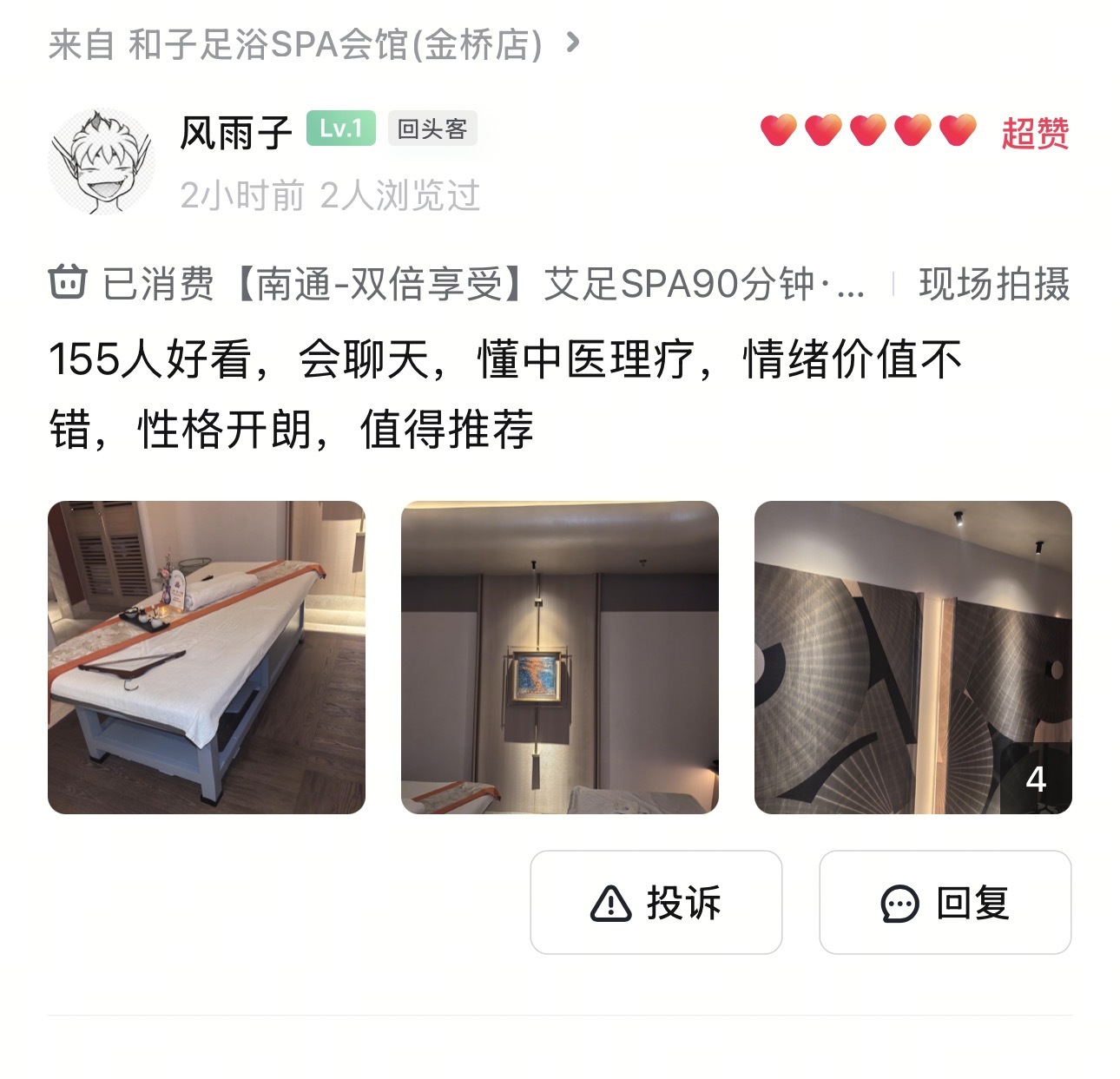View the photo of the framed wall painting
1120x1079 pixels.
click(x=560, y=657)
